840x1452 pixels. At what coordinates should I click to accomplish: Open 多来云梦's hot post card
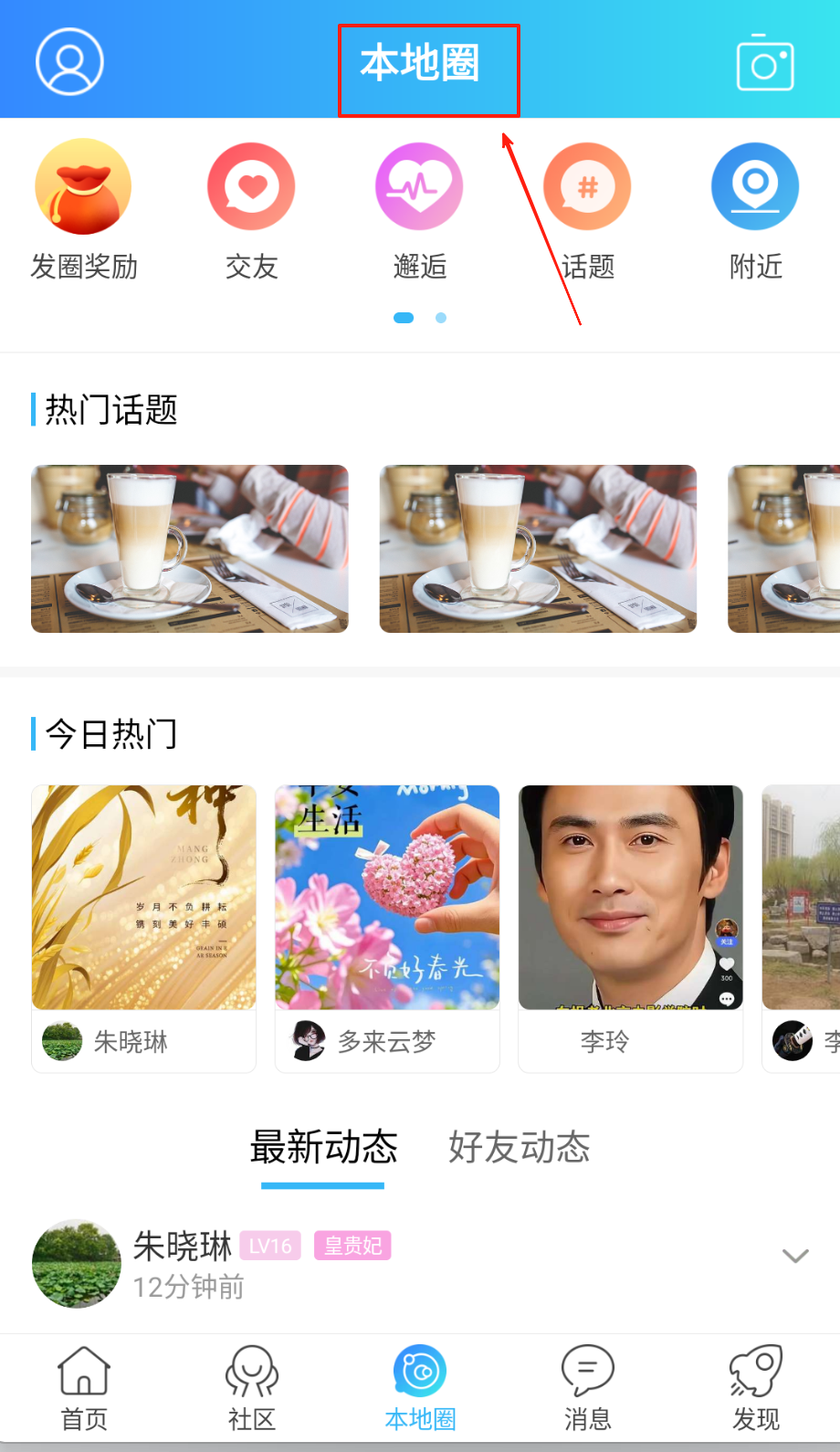[x=387, y=927]
